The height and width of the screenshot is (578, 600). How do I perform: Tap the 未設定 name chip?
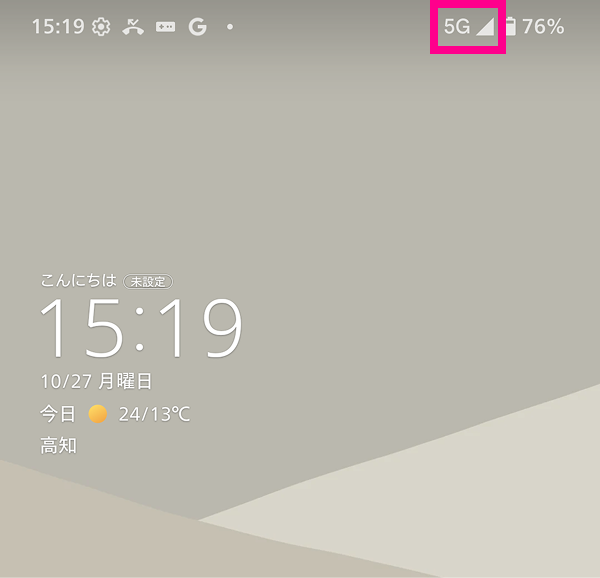click(153, 281)
